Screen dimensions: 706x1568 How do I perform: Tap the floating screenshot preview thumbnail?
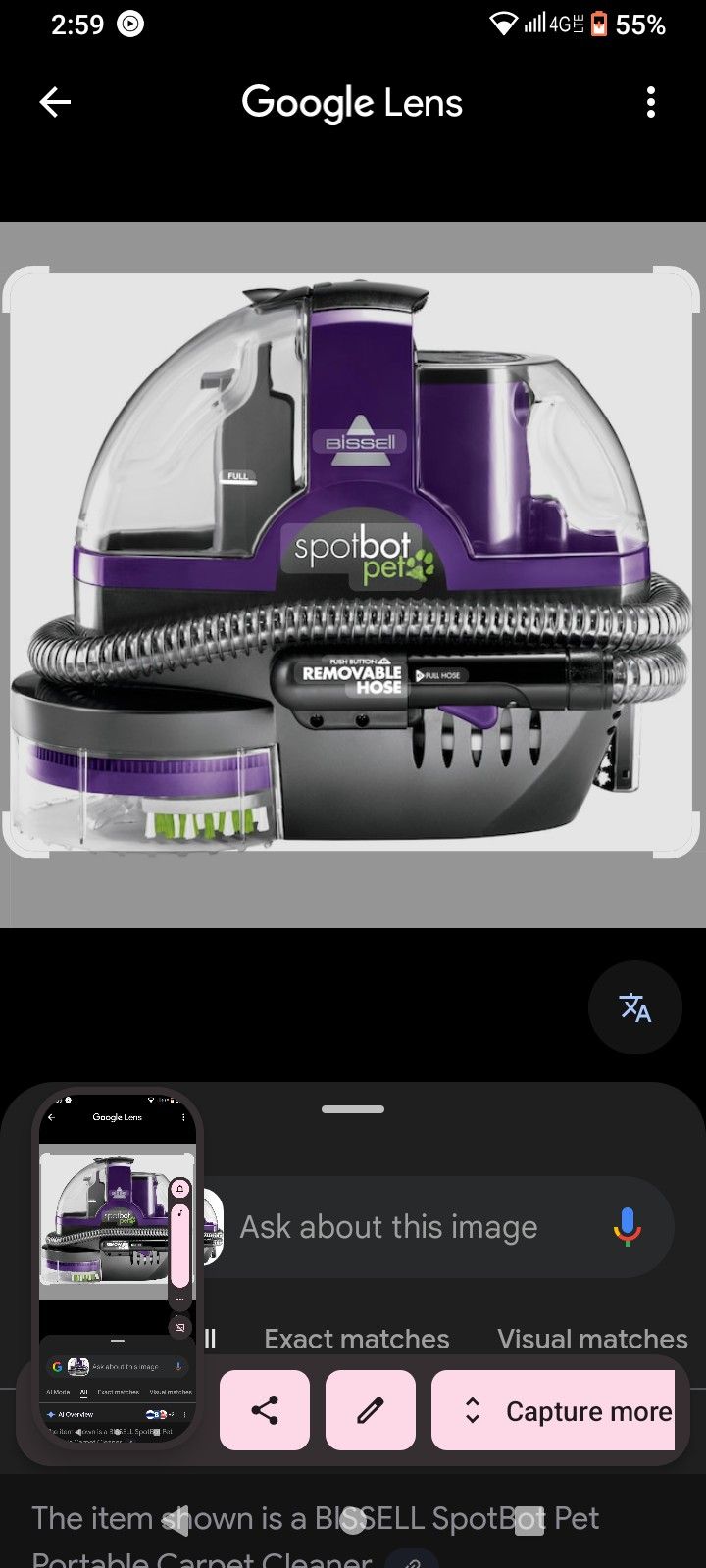[117, 1274]
